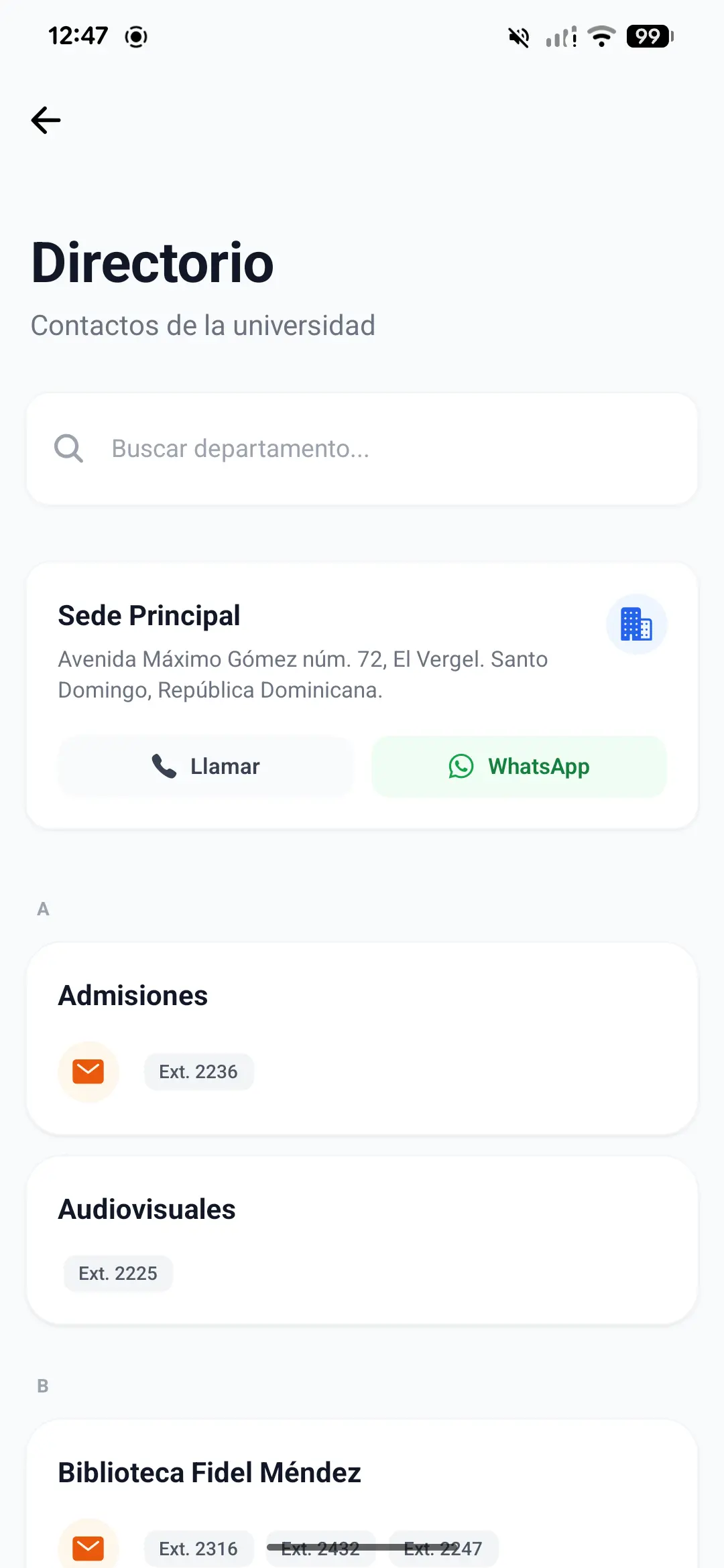Select the crossed-out Ext. 2432 chip
The height and width of the screenshot is (1568, 724).
click(320, 1548)
